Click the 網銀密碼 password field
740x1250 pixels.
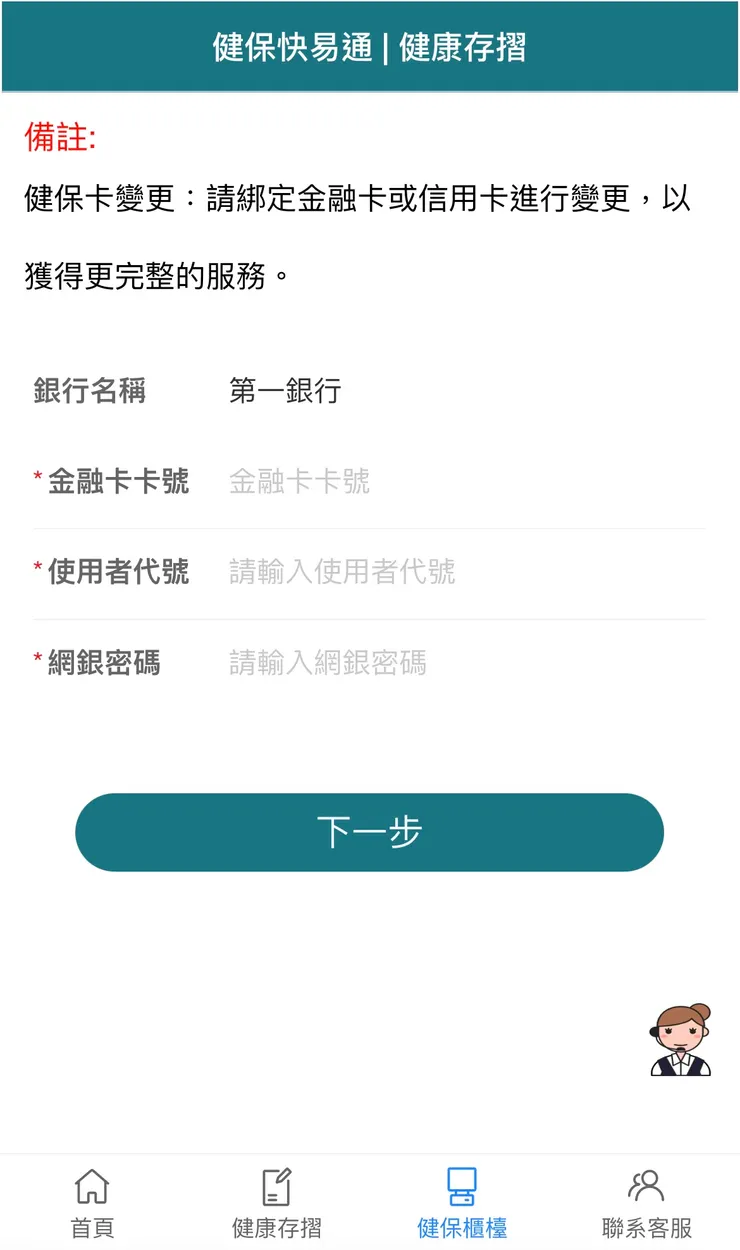pos(400,662)
